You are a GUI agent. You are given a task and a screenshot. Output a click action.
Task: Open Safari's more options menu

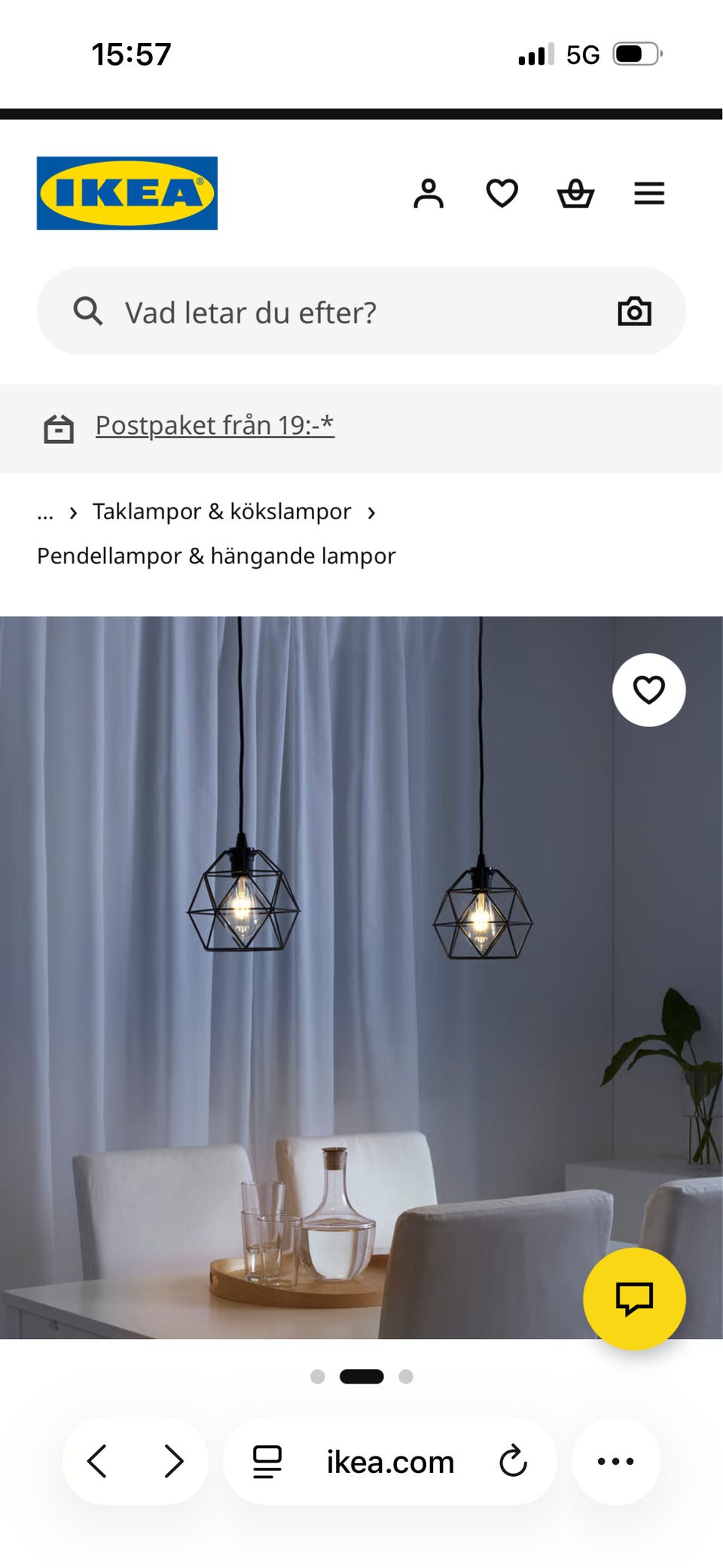tap(616, 1460)
